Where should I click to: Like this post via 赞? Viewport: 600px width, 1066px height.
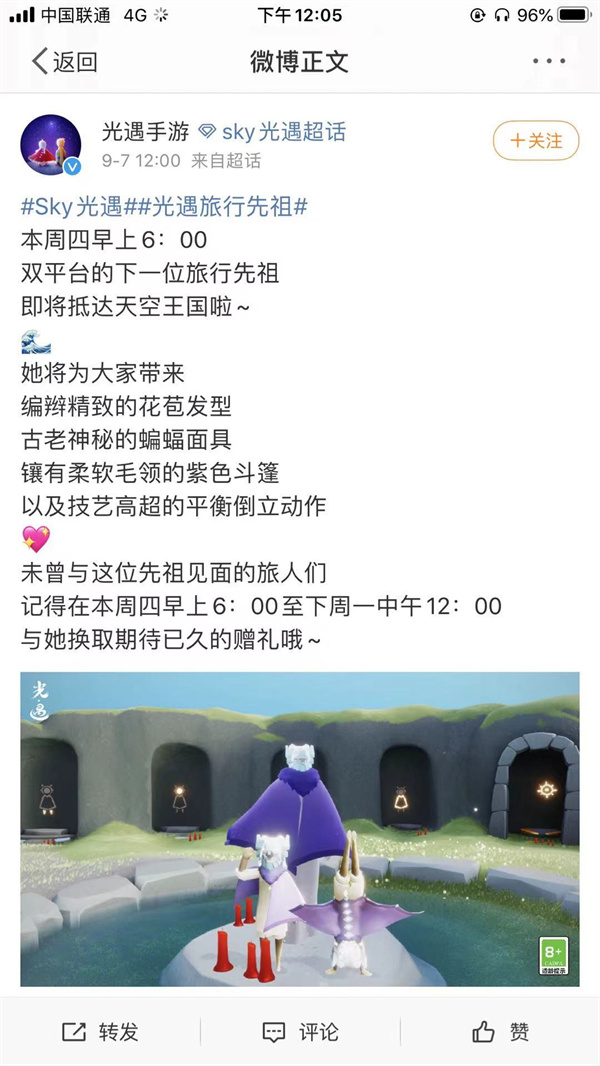pos(500,1032)
